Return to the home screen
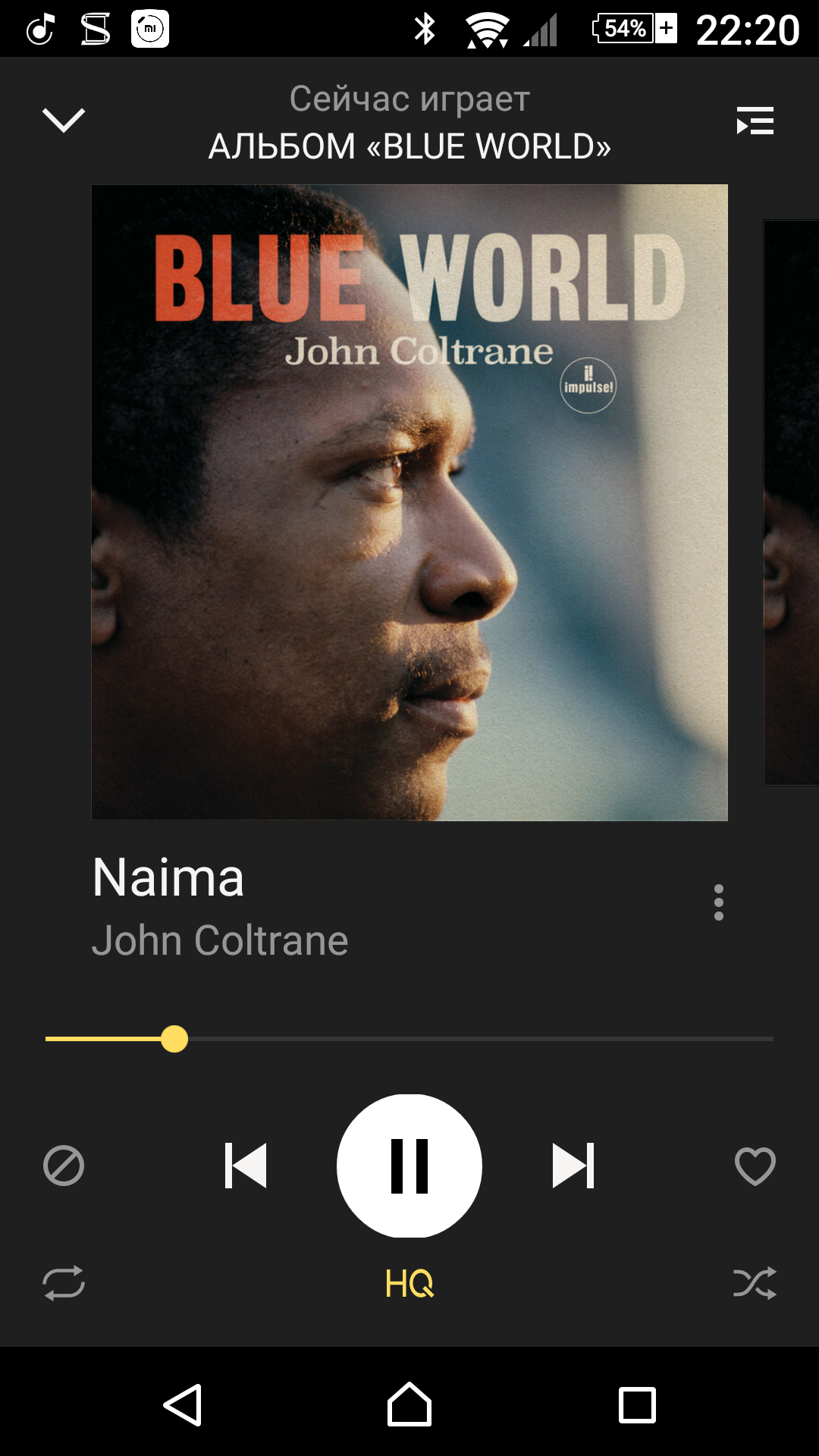The image size is (819, 1456). 409,1404
